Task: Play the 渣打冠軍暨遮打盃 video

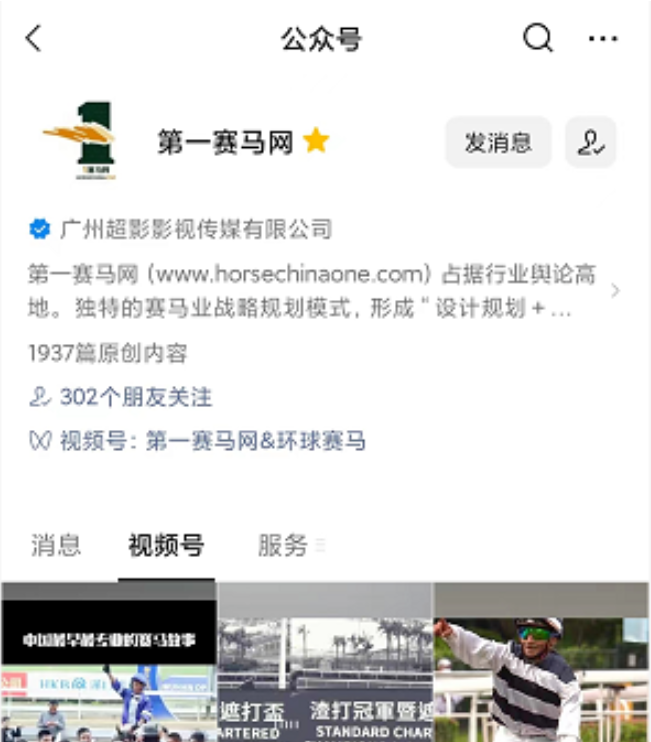Action: coord(325,663)
